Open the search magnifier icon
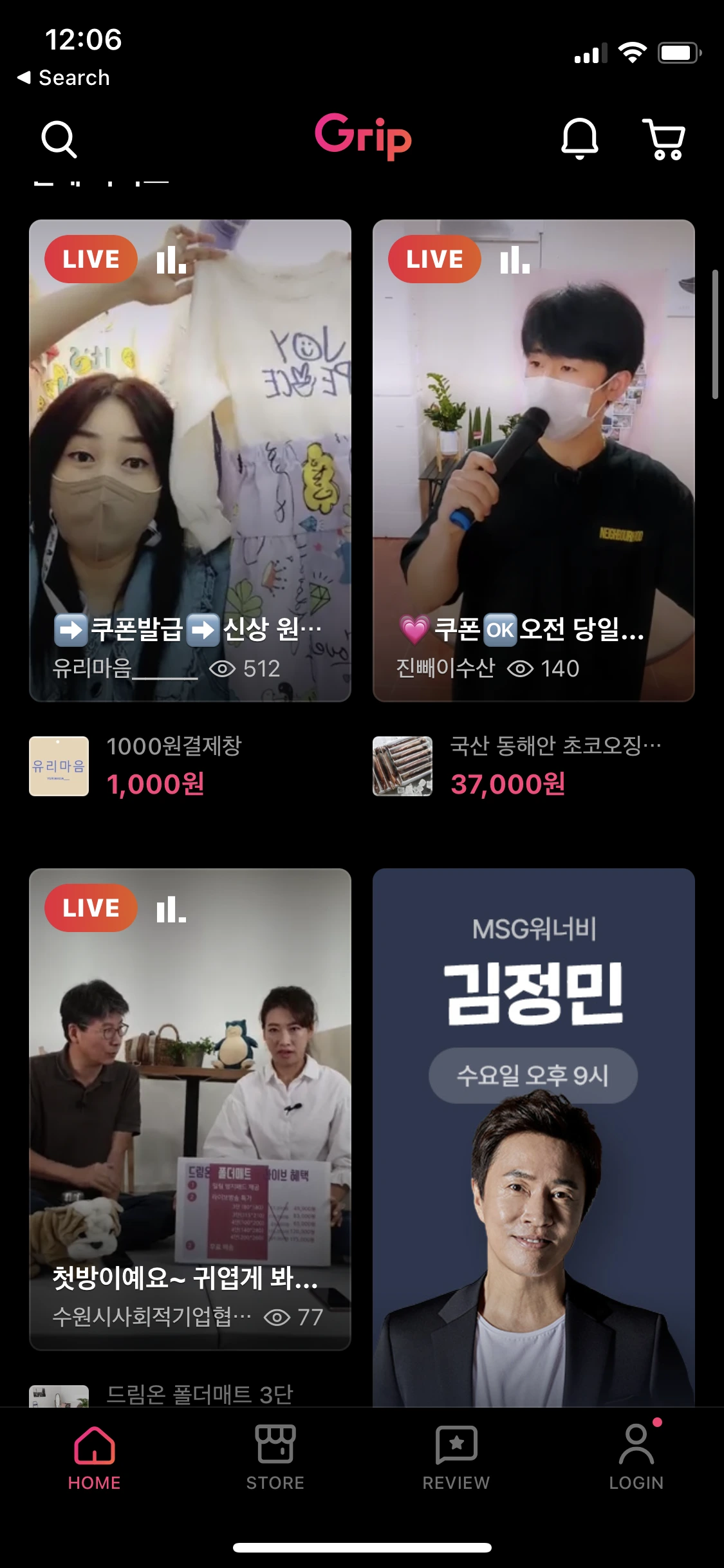This screenshot has height=1568, width=724. tap(59, 138)
